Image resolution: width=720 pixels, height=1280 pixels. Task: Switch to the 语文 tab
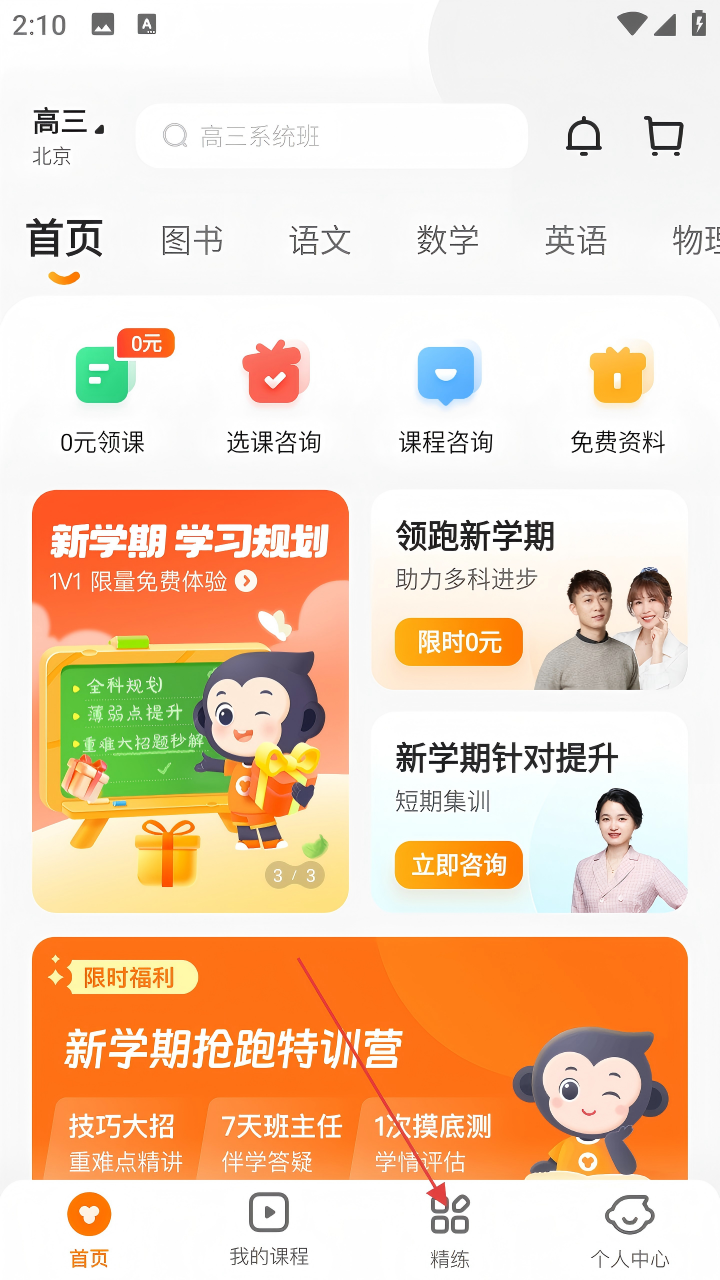point(320,241)
